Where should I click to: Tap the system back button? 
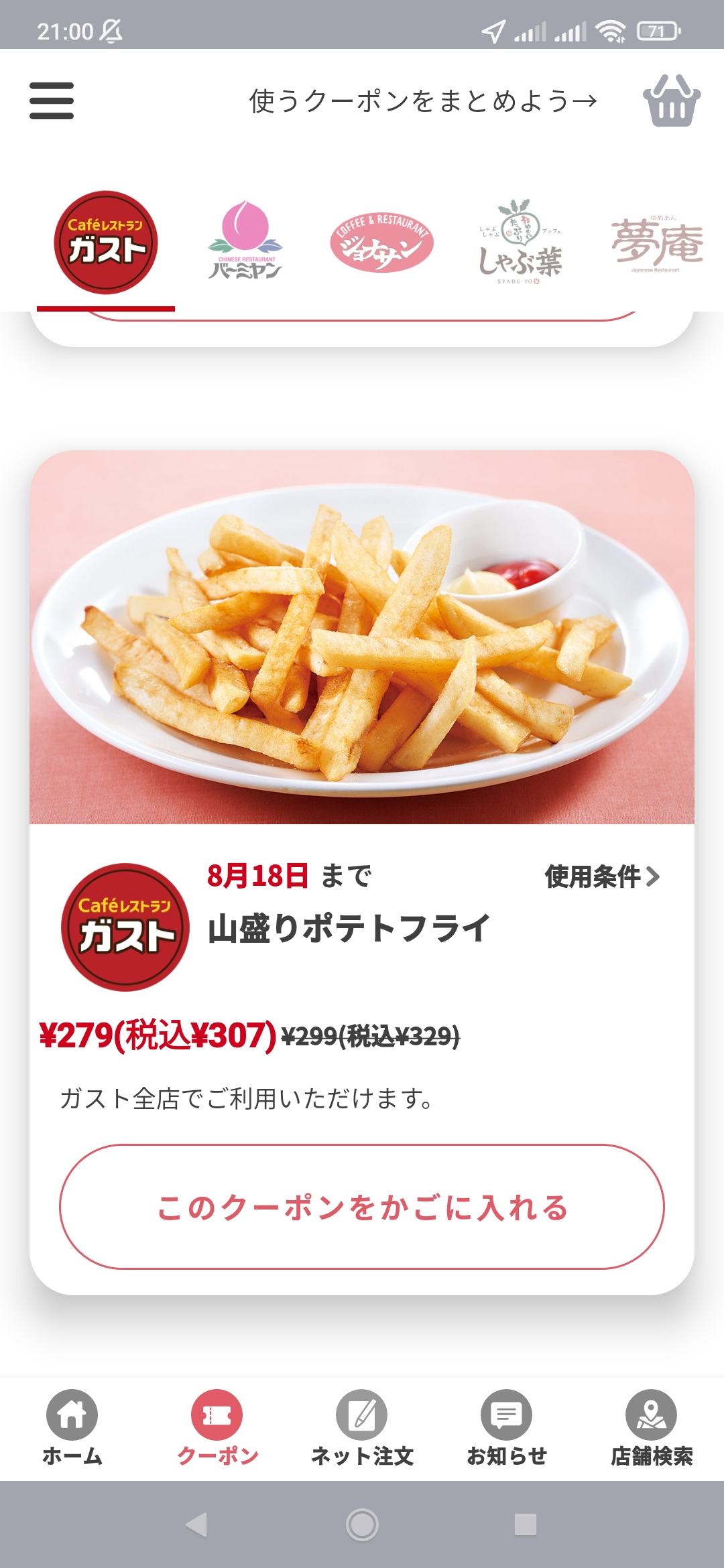click(196, 1525)
